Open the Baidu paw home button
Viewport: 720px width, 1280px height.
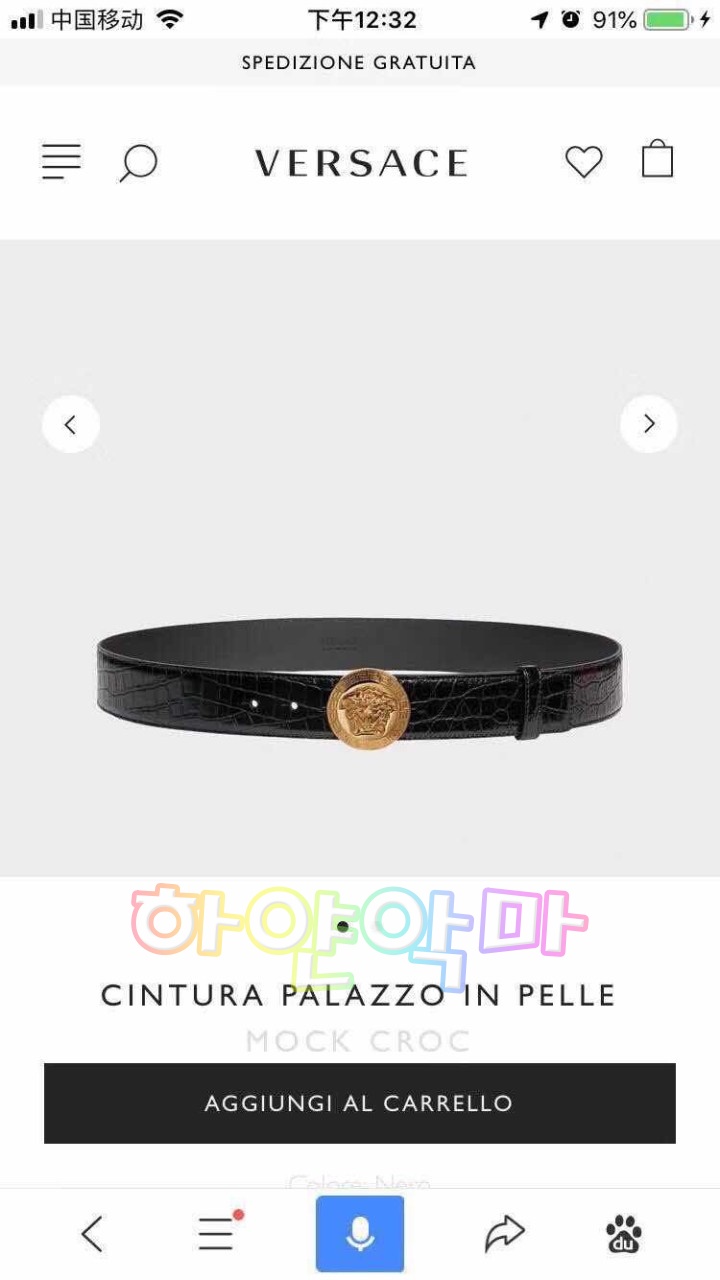pos(624,1235)
